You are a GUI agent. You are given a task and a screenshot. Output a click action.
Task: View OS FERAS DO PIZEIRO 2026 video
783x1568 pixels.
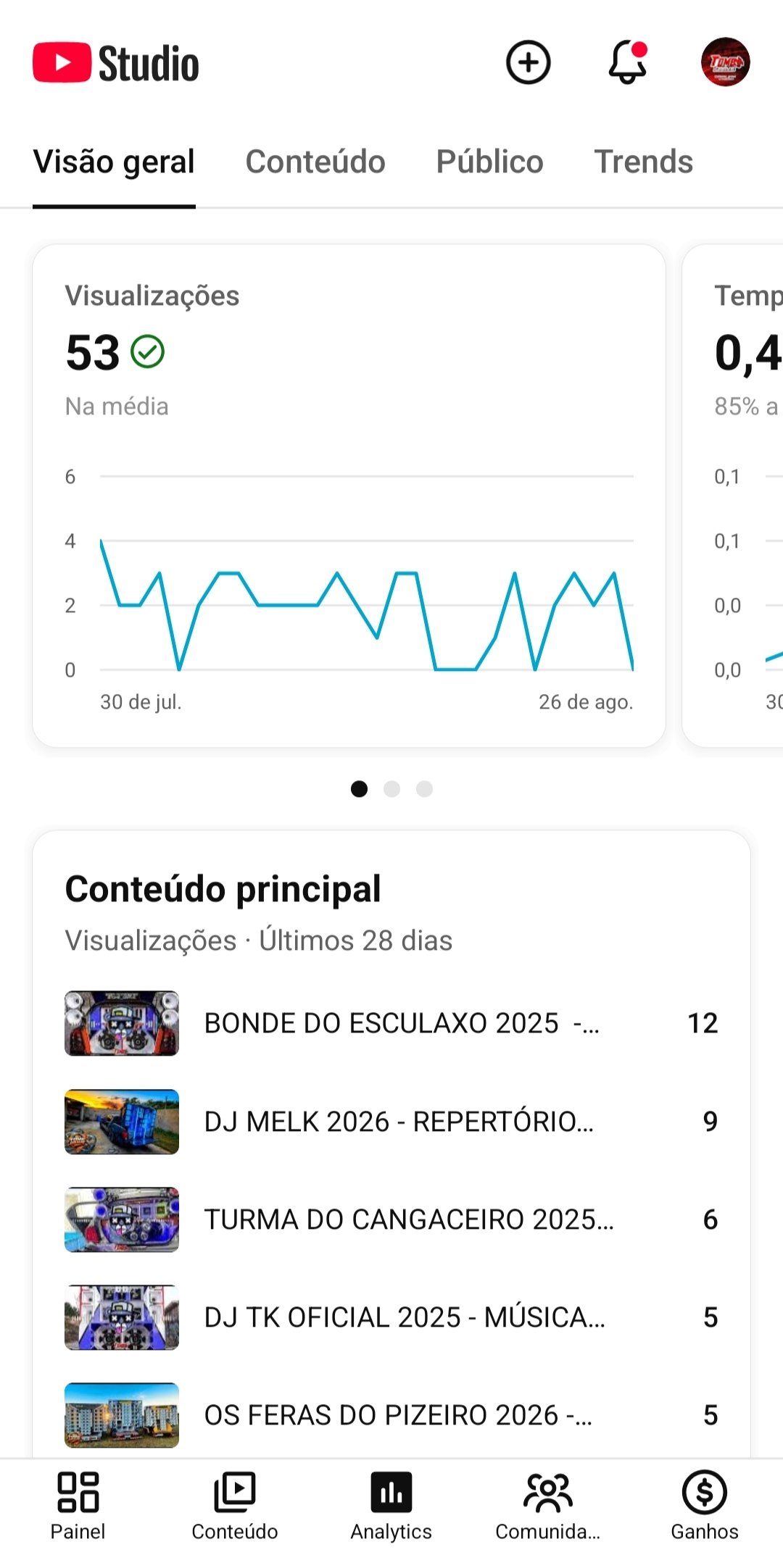391,1415
